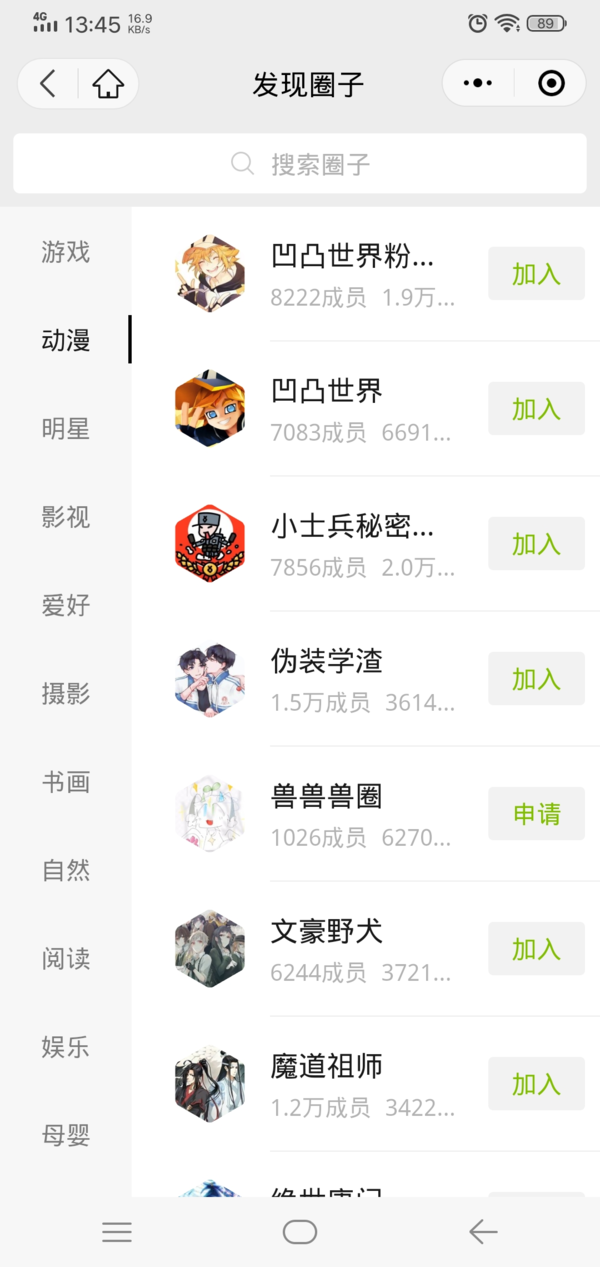Close the mini program via circle icon
The height and width of the screenshot is (1267, 600).
point(551,84)
